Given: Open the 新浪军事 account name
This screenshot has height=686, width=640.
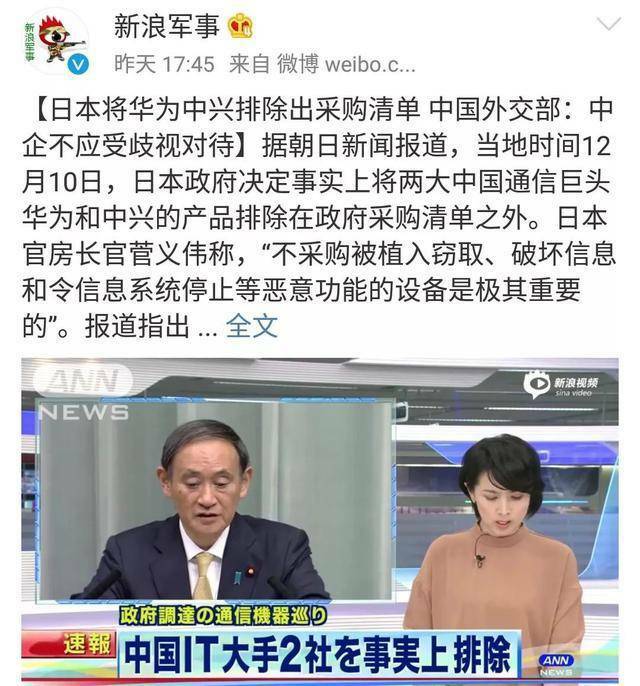Looking at the screenshot, I should pyautogui.click(x=163, y=24).
